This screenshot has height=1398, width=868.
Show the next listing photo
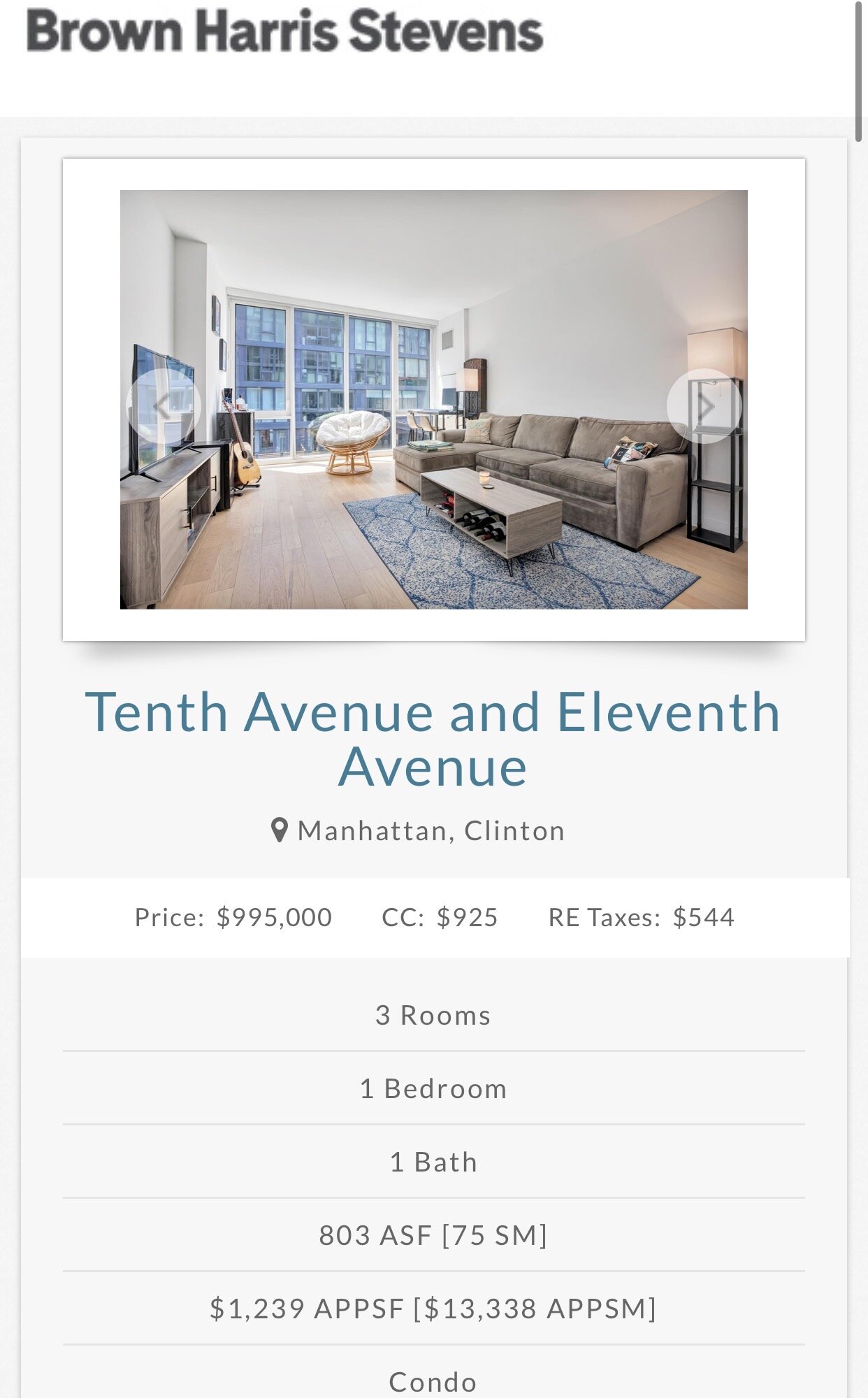(x=704, y=406)
